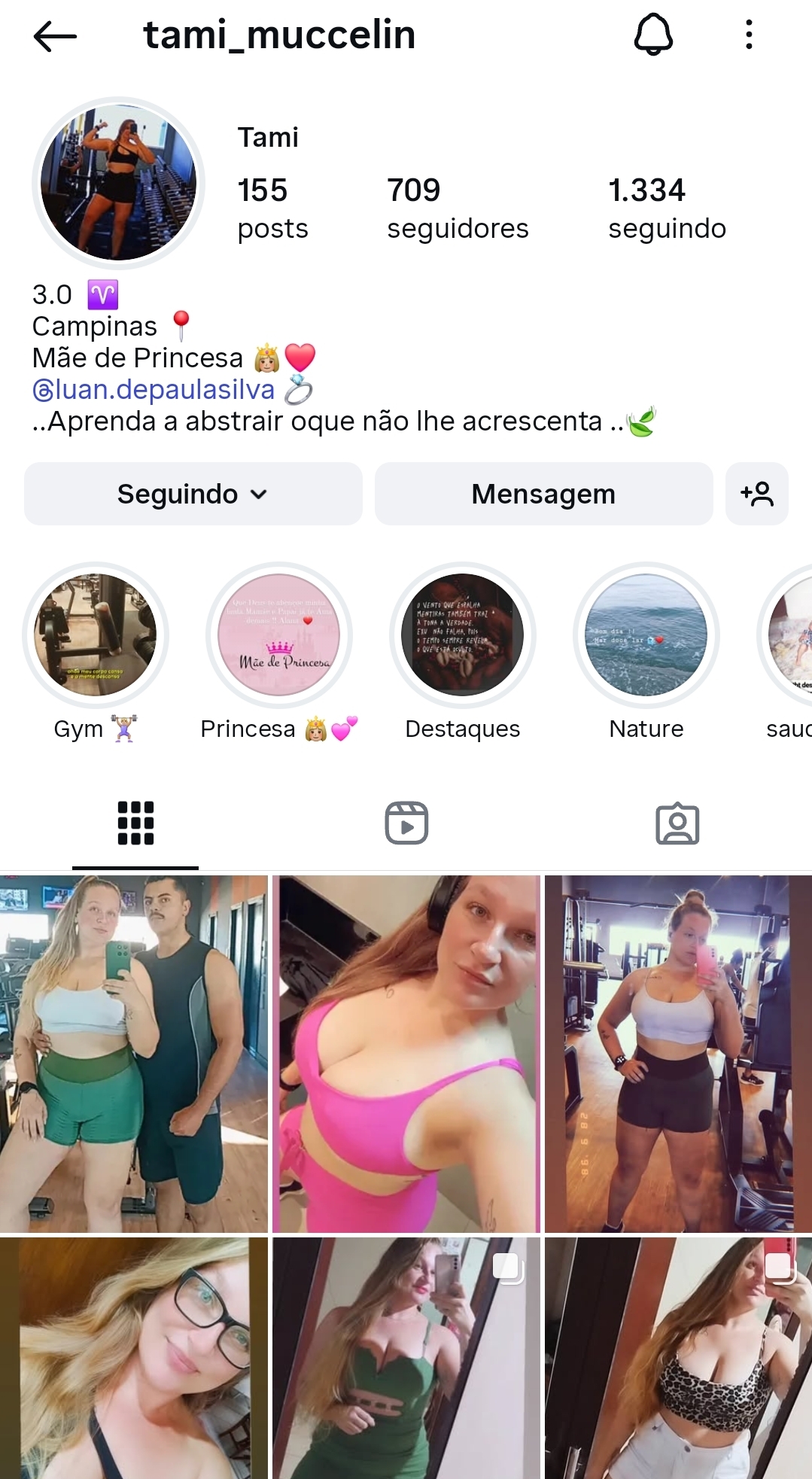Open the glasses selfie post
This screenshot has width=812, height=1479.
tap(134, 1359)
